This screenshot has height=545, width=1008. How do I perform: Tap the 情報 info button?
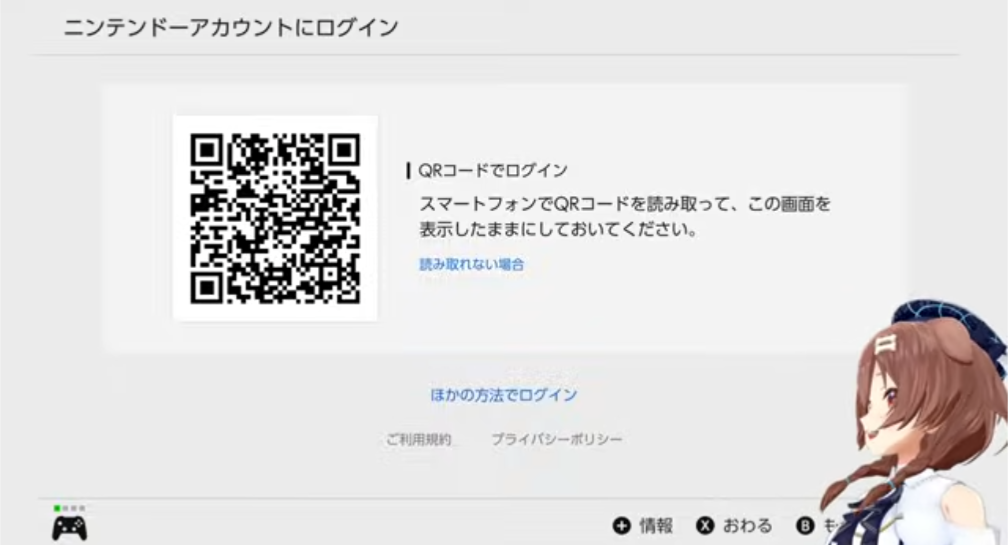(x=643, y=526)
